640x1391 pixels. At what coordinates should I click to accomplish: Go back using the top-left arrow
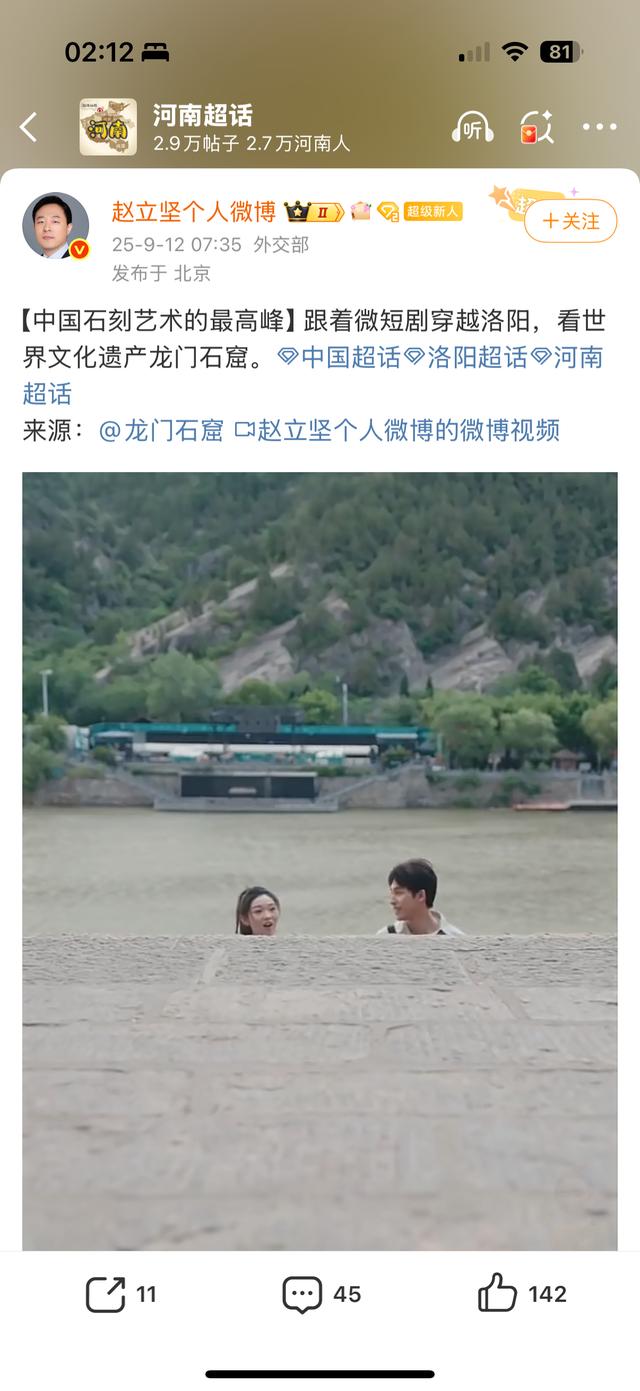pos(28,127)
